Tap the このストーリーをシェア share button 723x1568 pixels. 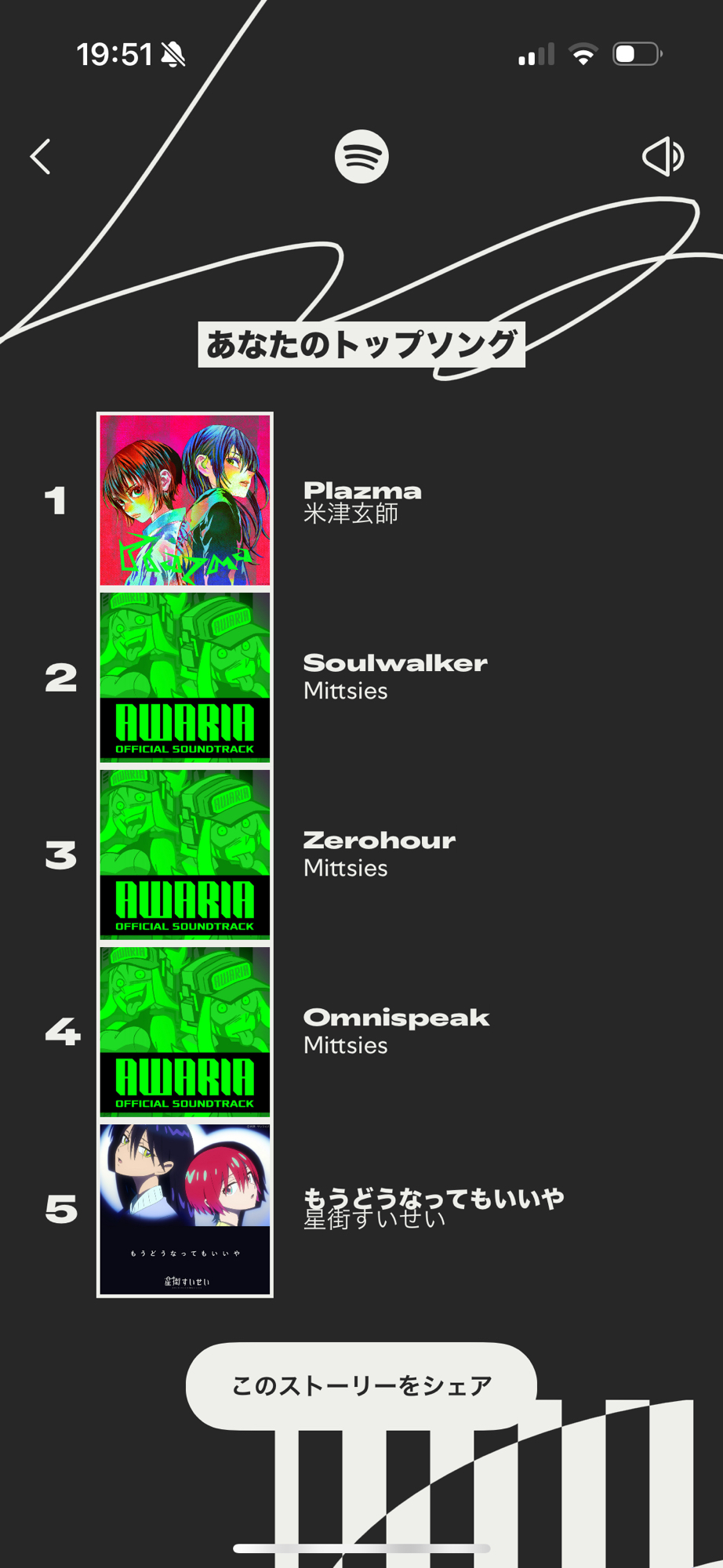361,1385
